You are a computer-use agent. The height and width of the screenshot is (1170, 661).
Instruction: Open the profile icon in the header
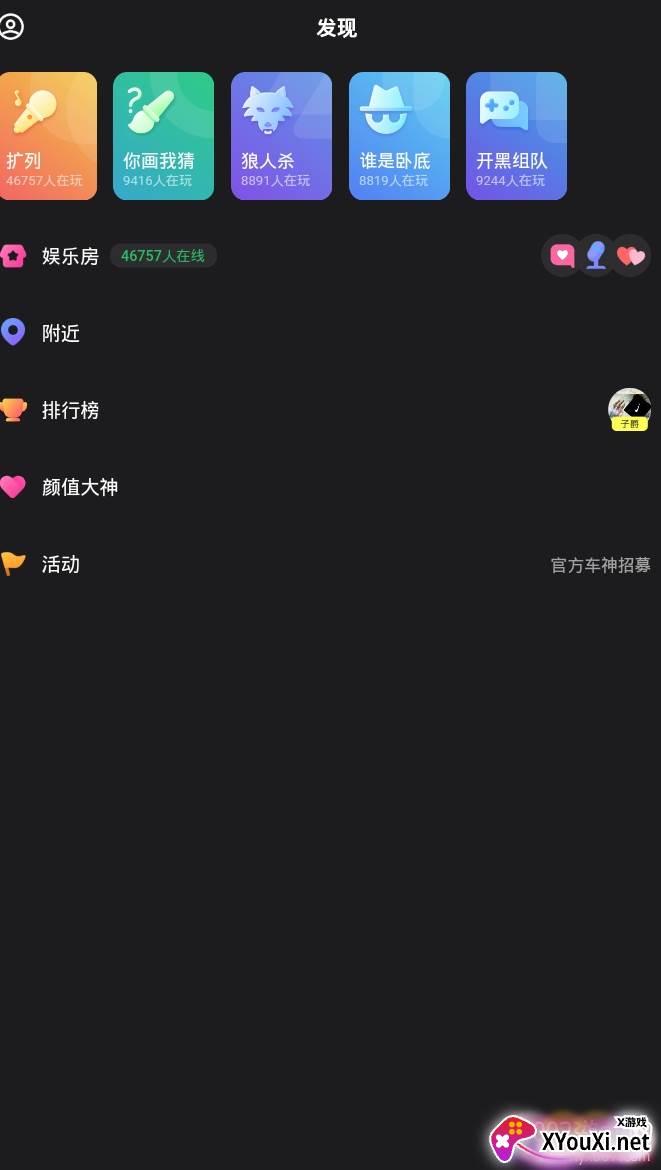coord(12,27)
